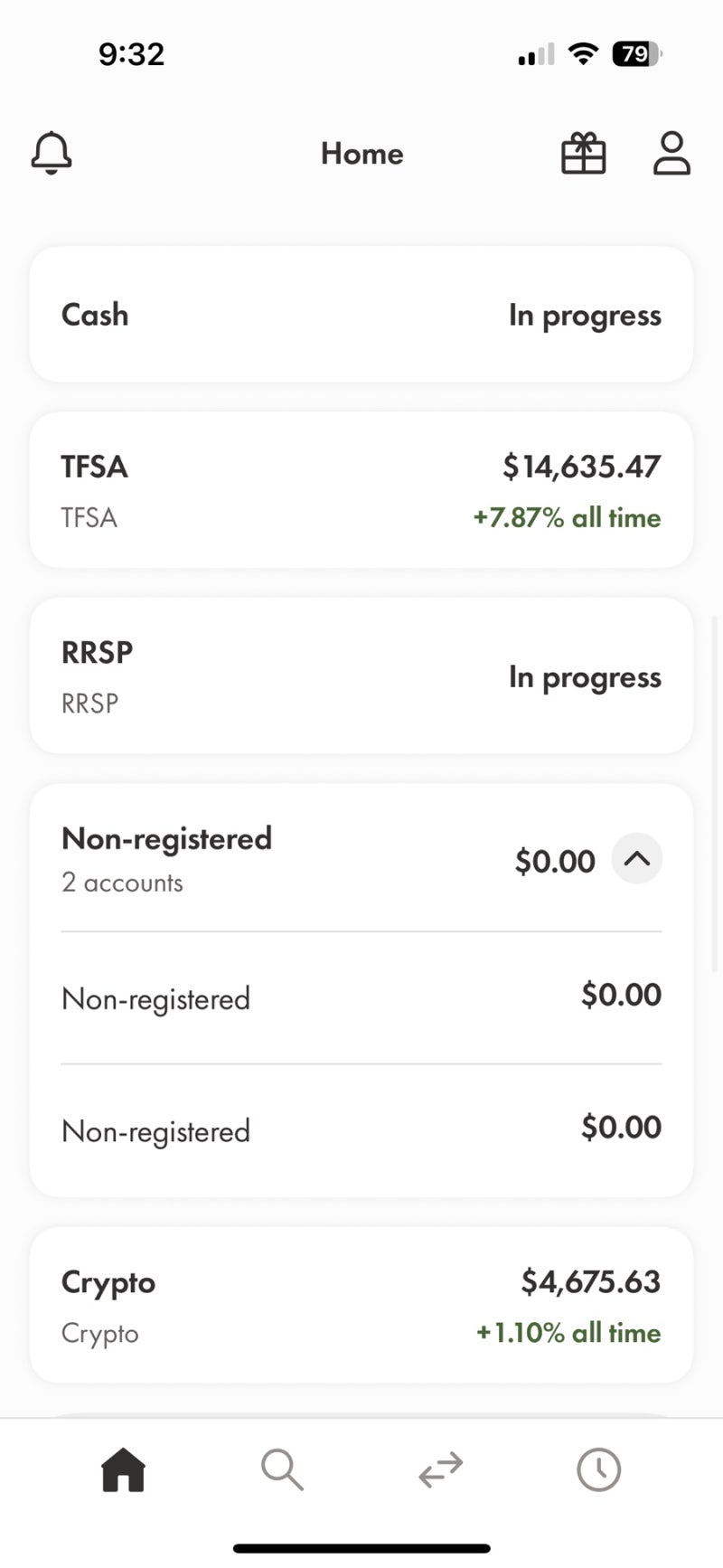Tap the Wi-Fi indicator in the status bar
723x1568 pixels.
(583, 53)
